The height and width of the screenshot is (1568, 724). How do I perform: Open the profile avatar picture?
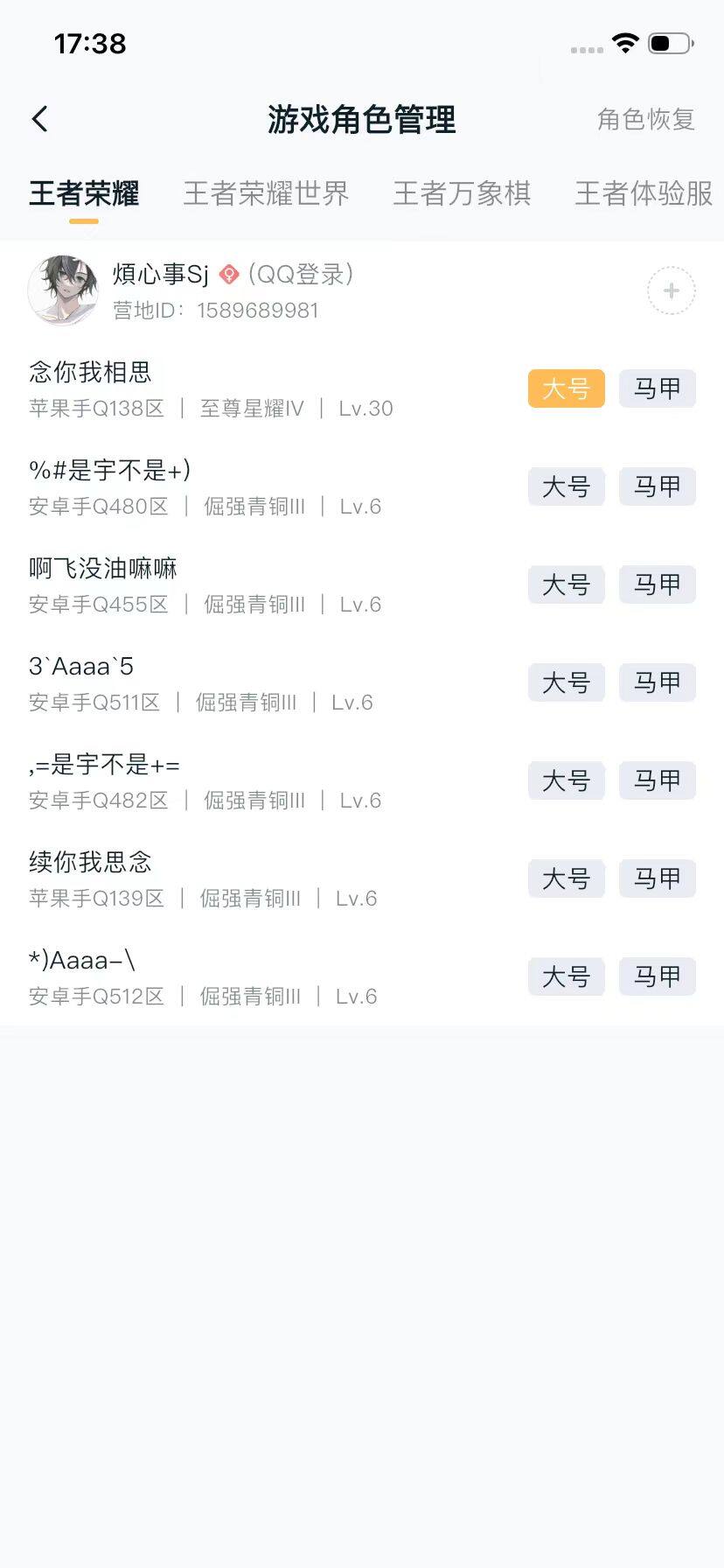[x=63, y=290]
